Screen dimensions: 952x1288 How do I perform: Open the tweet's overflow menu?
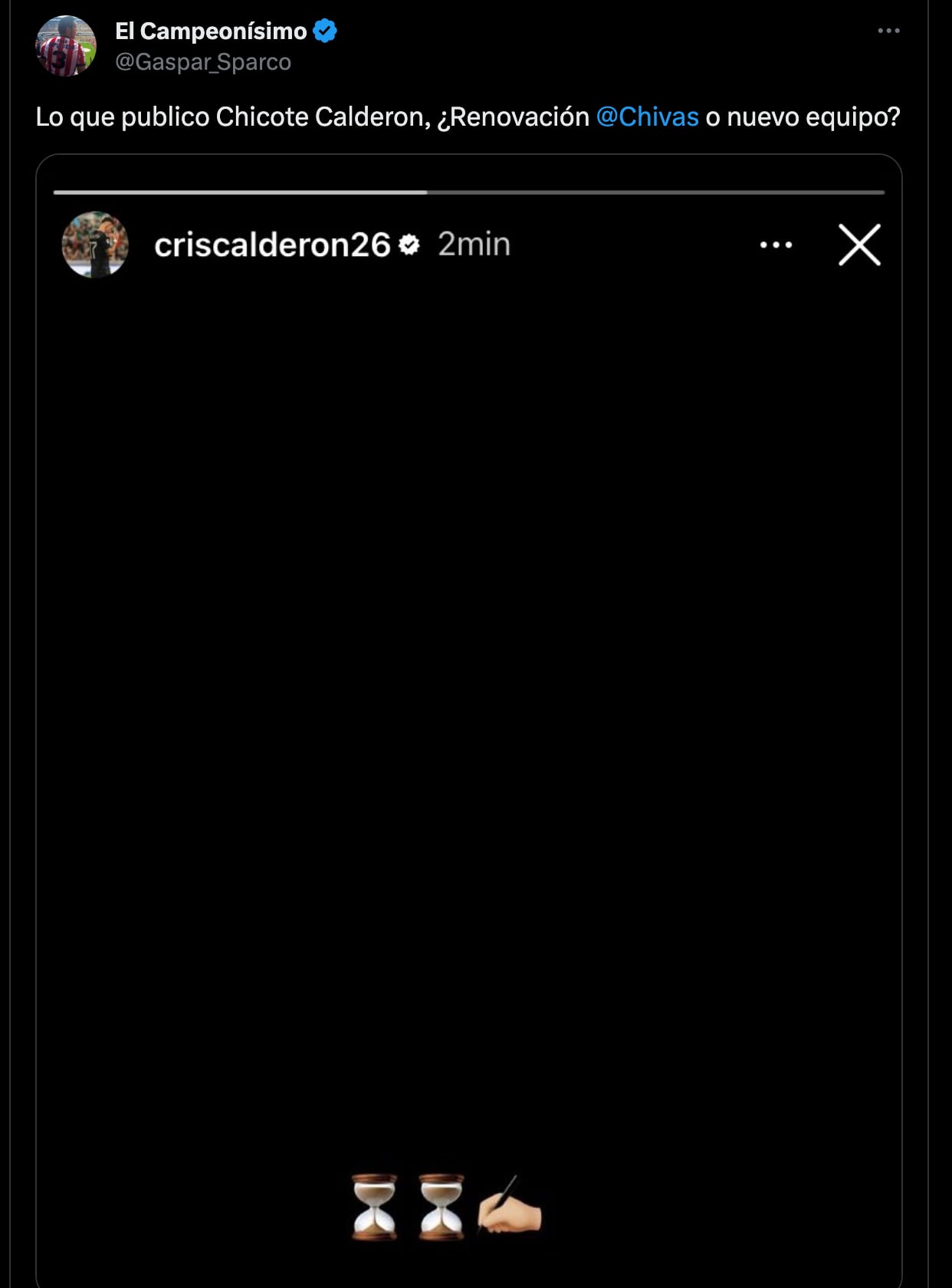[888, 31]
